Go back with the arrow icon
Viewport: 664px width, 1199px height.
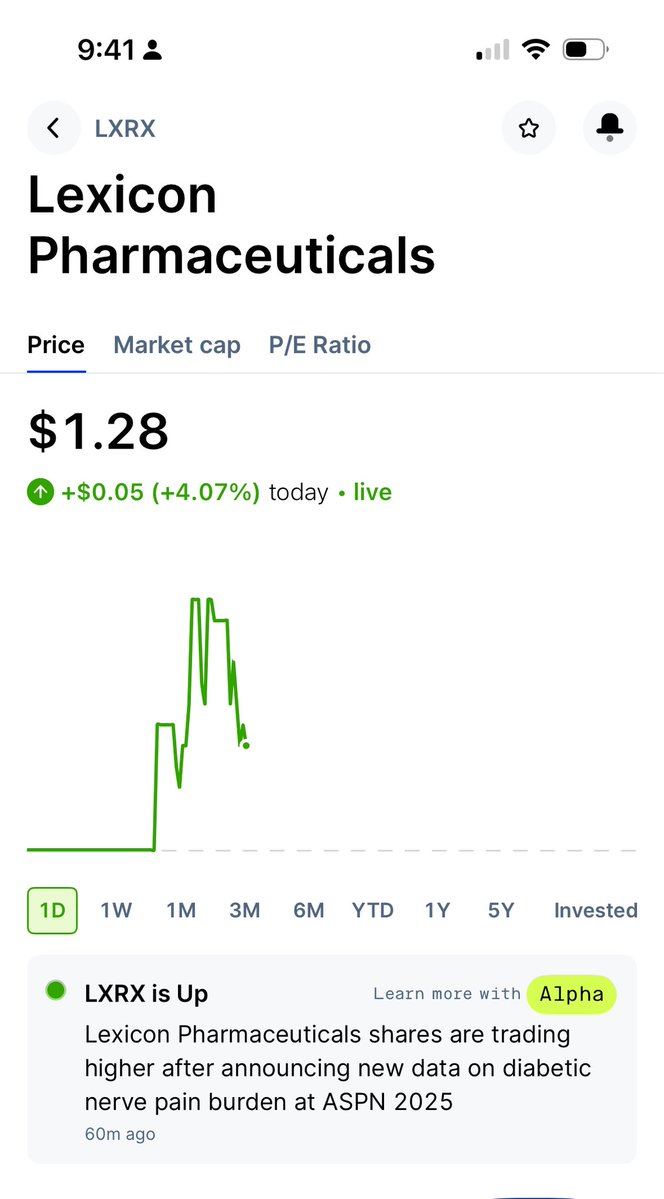pos(54,128)
